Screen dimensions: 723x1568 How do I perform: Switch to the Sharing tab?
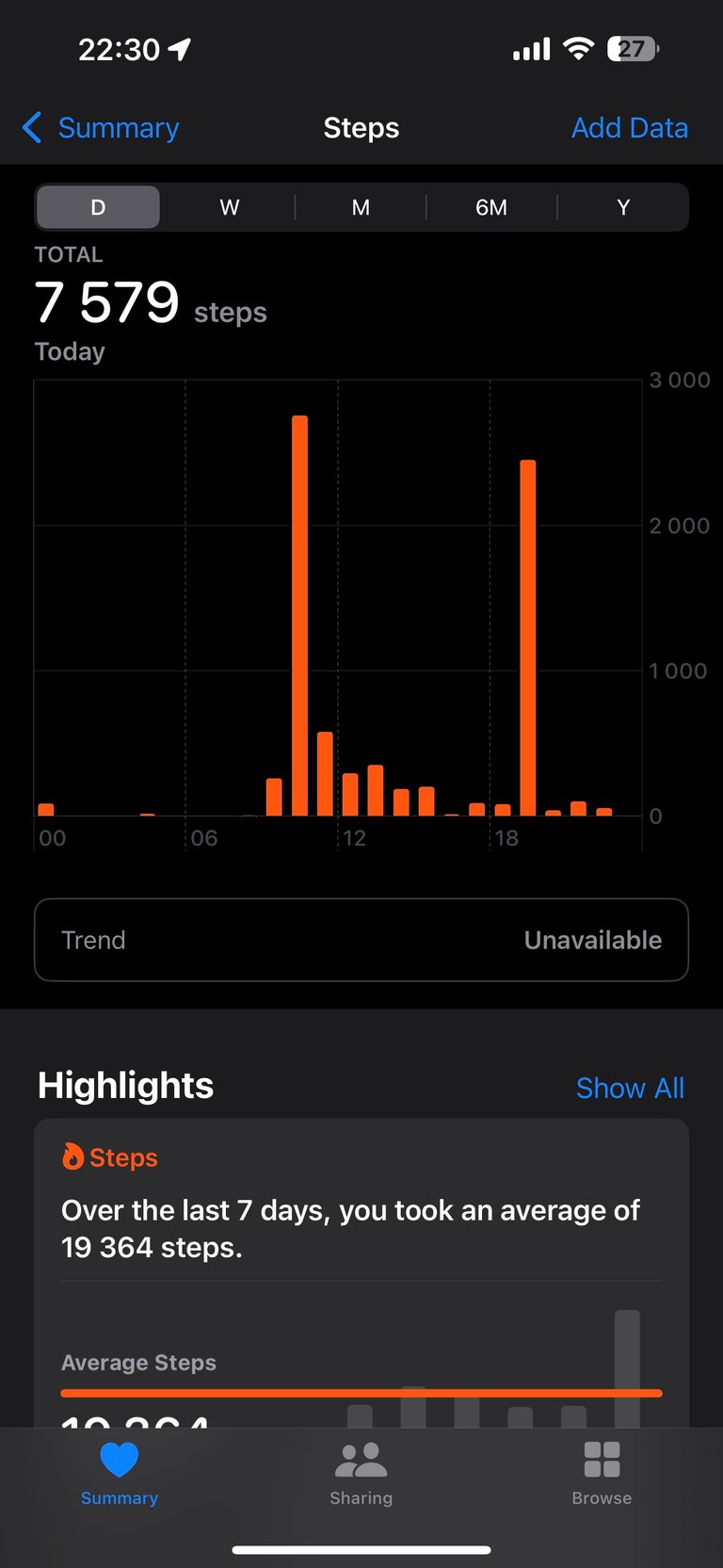click(x=361, y=1474)
